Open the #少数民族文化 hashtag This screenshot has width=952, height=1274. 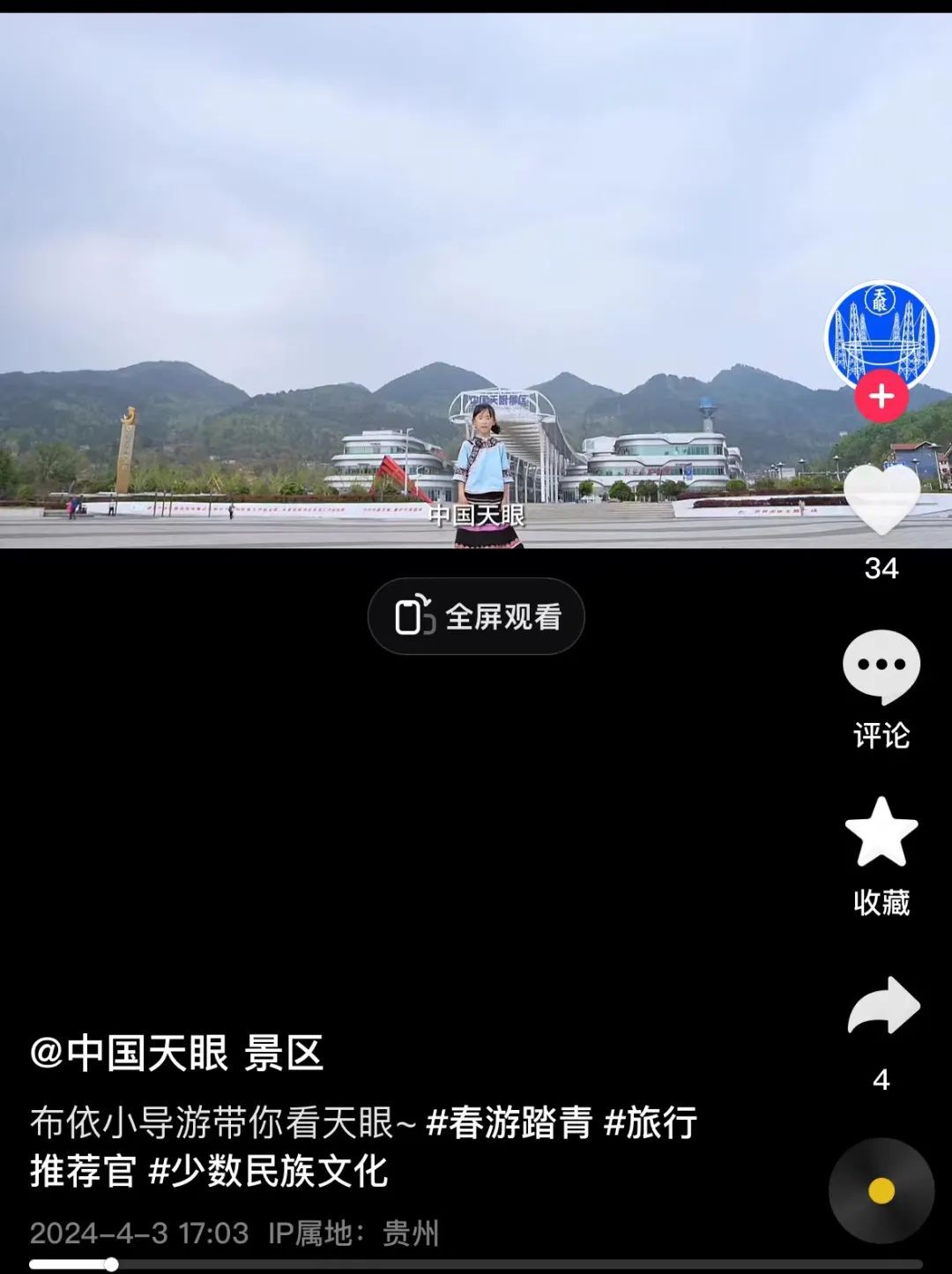tap(268, 1172)
